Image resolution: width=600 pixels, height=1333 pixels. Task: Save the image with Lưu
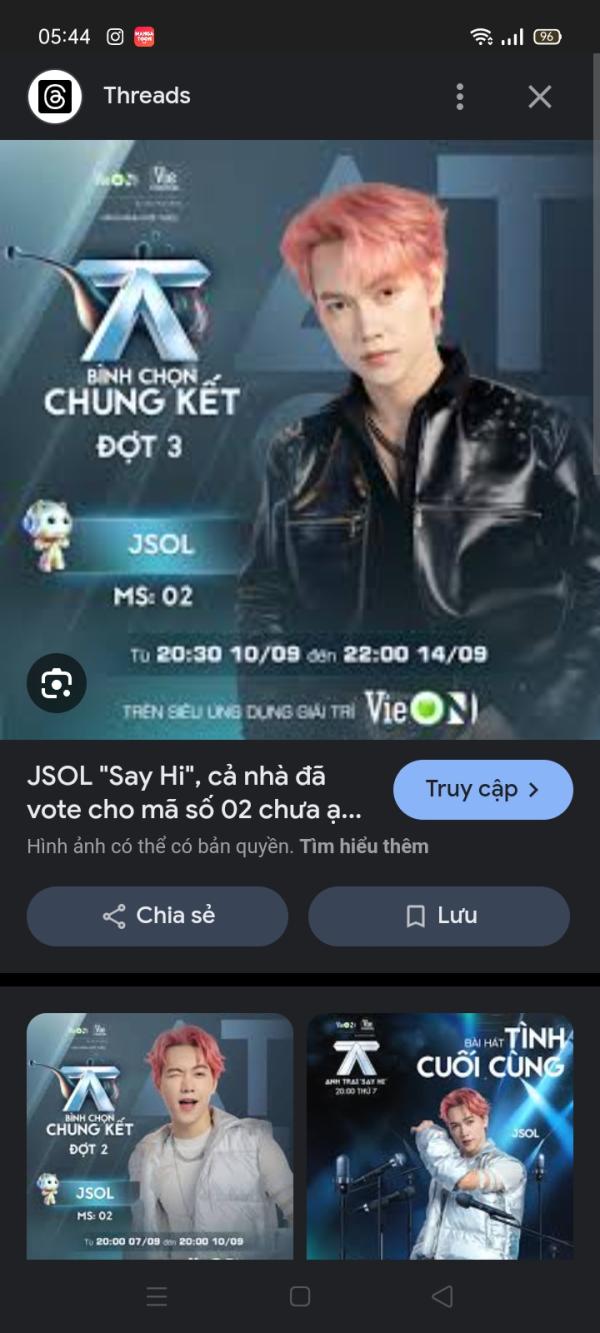click(439, 916)
